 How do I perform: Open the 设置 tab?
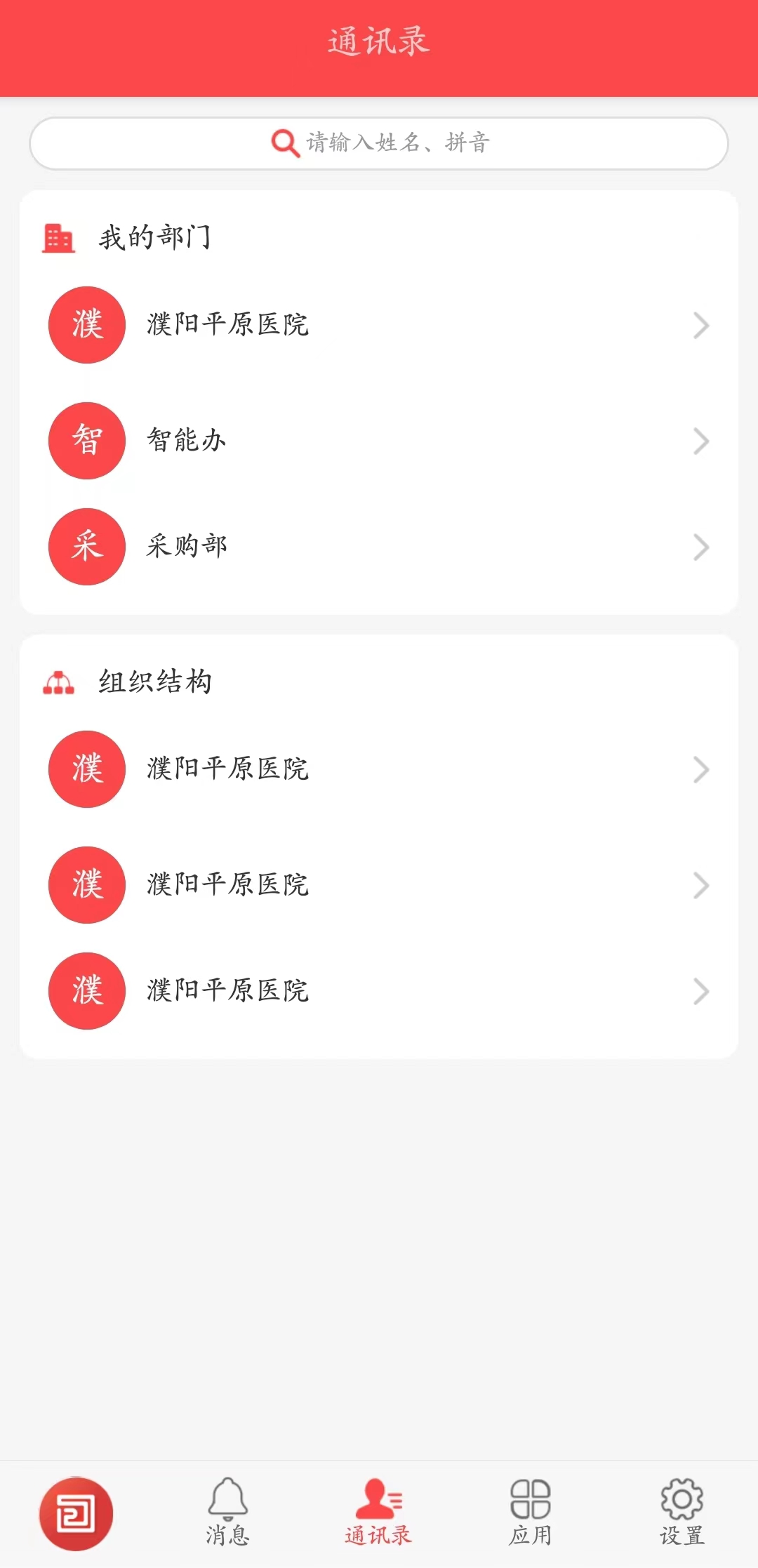click(x=681, y=1512)
